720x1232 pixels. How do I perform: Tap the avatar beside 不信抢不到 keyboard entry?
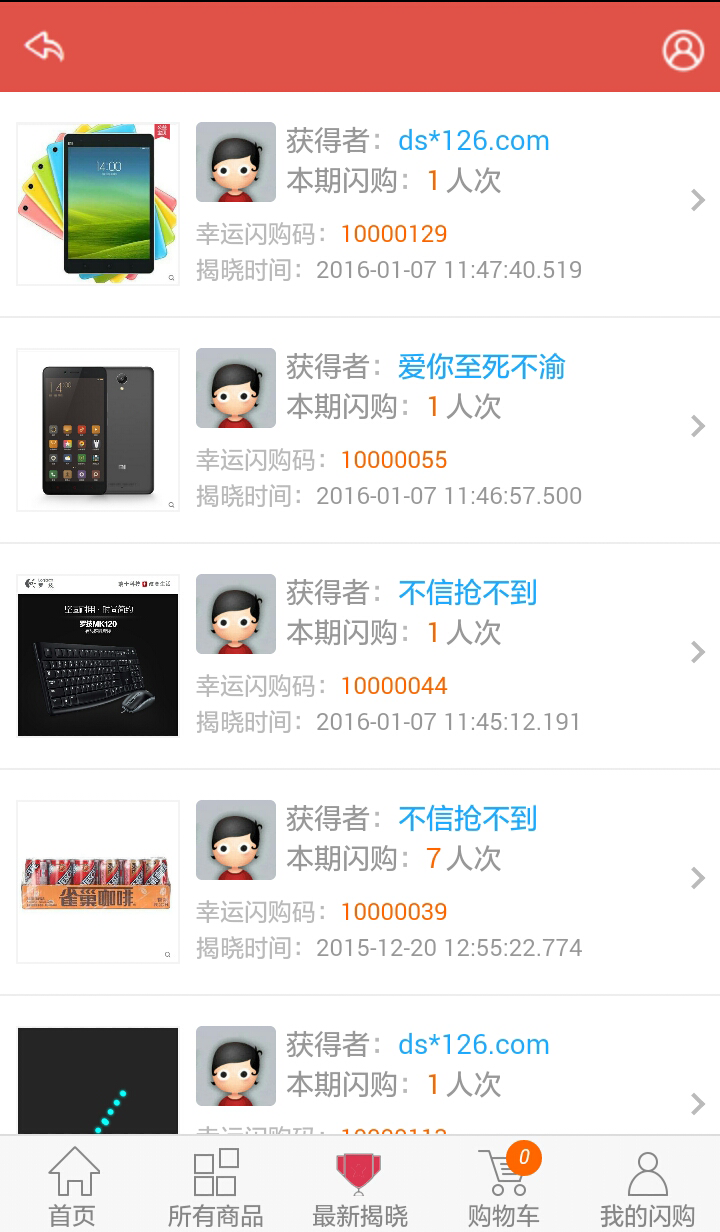tap(236, 613)
